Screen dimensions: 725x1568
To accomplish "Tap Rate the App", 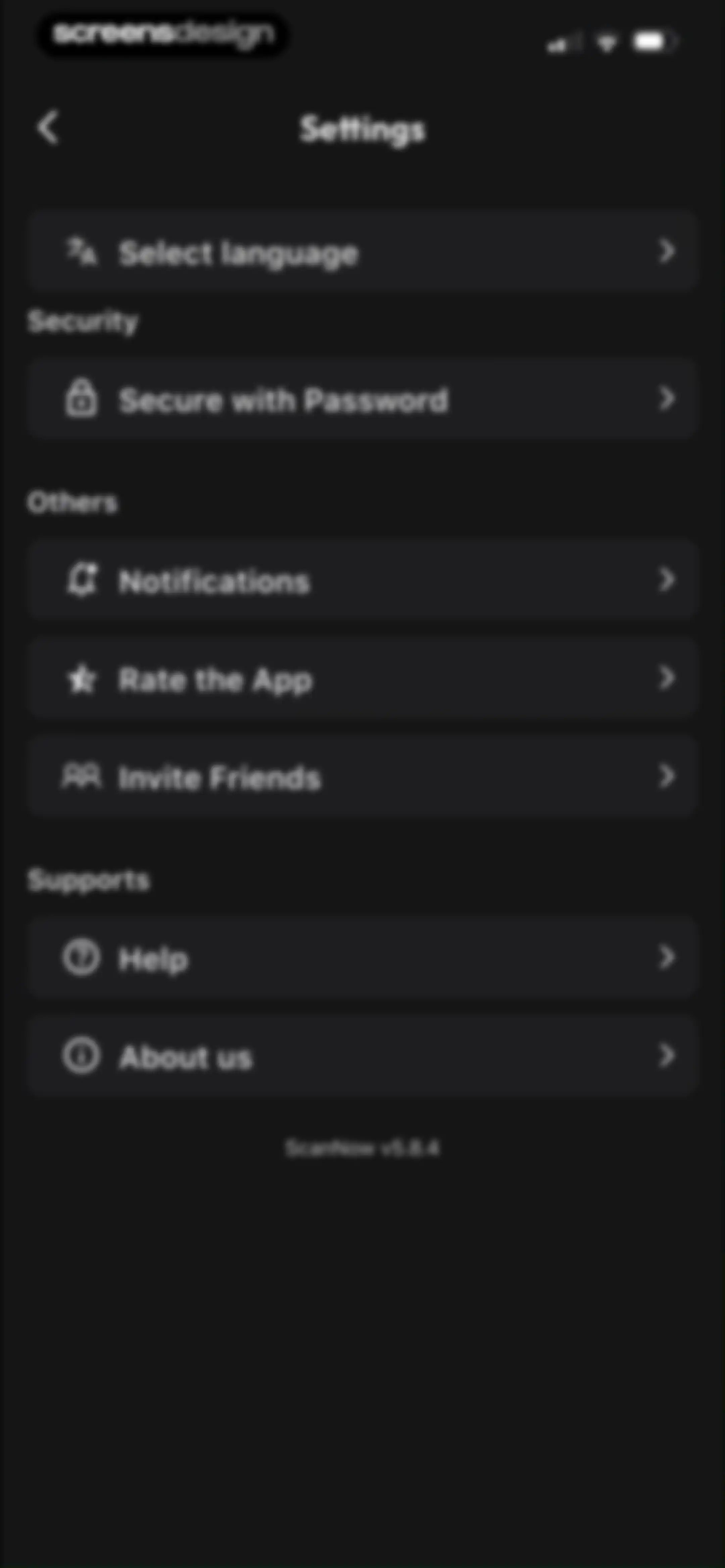I will (x=362, y=679).
